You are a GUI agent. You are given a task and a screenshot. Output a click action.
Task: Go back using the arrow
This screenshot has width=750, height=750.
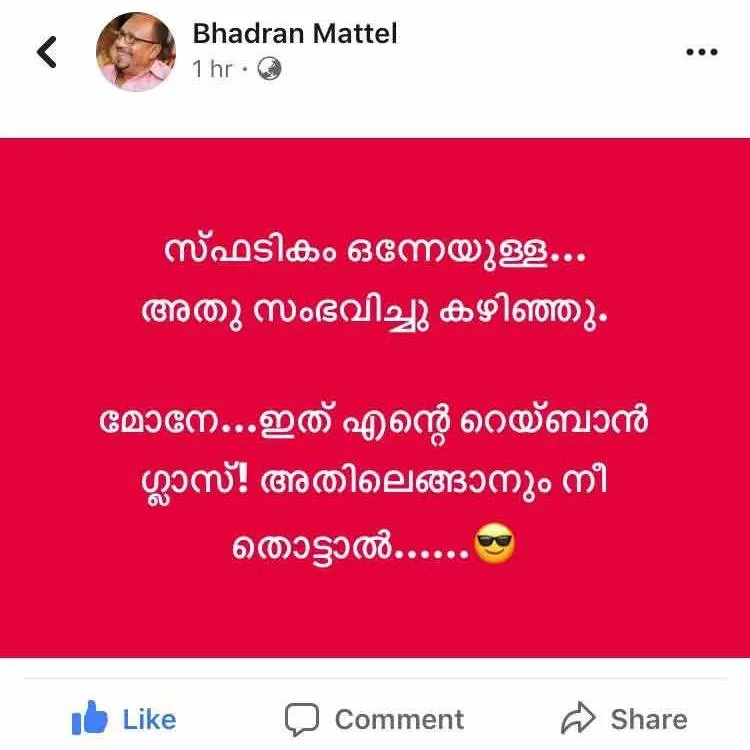pyautogui.click(x=47, y=52)
